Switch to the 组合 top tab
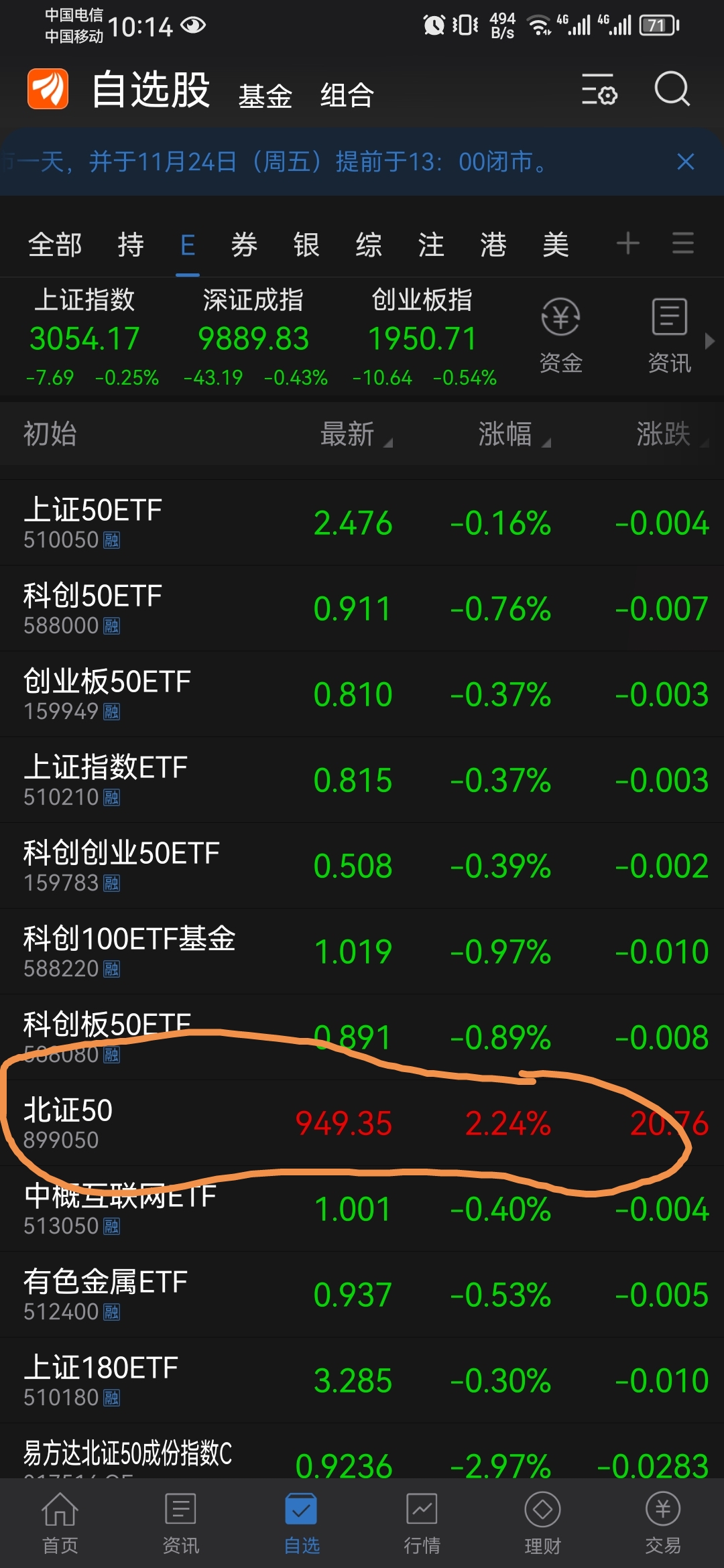 [347, 95]
